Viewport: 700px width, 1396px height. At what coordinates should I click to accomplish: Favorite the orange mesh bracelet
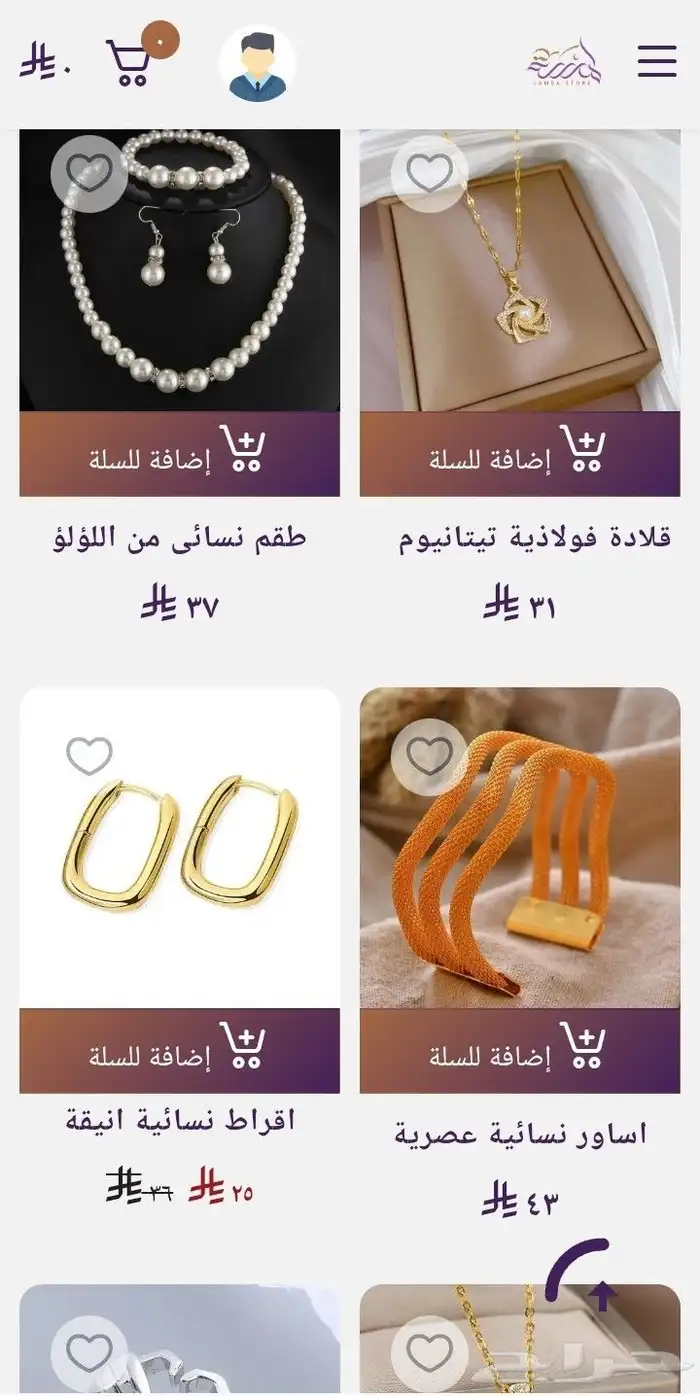(429, 756)
